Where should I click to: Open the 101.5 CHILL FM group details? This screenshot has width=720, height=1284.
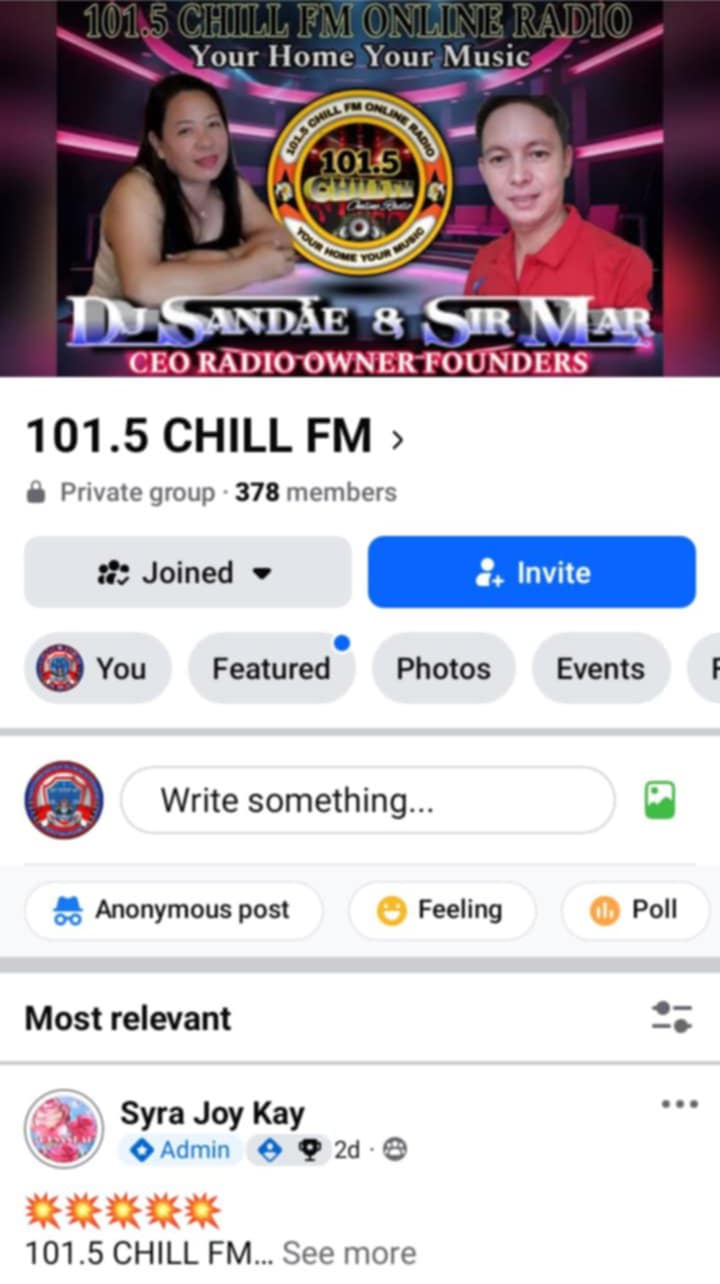[x=213, y=437]
